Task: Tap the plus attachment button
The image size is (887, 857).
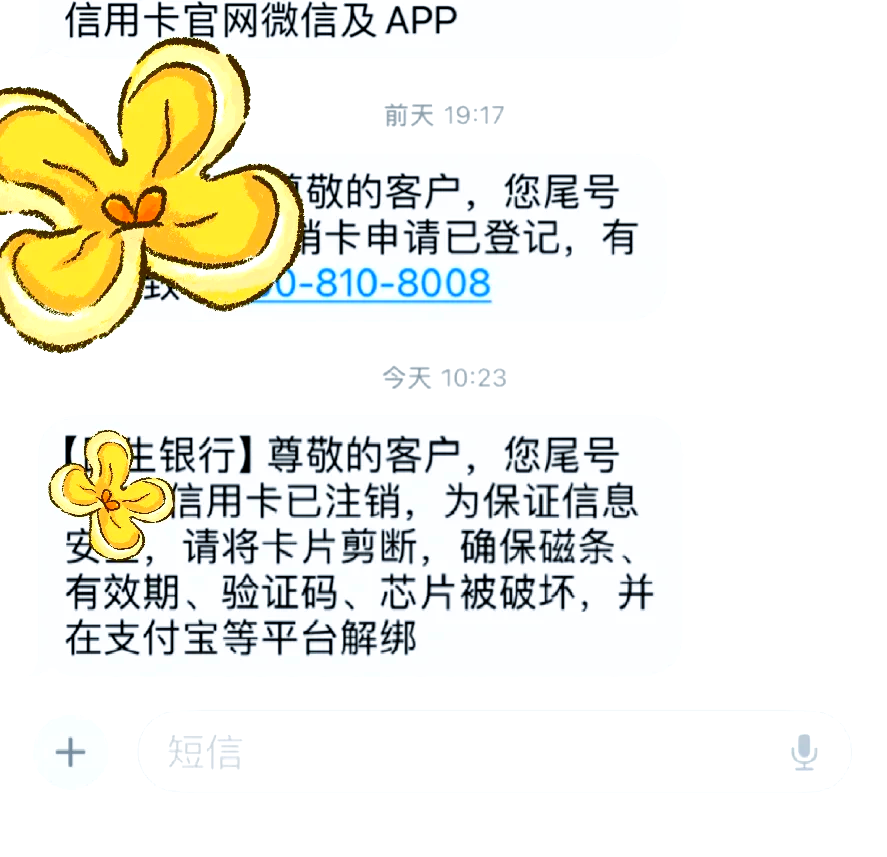Action: (x=70, y=752)
